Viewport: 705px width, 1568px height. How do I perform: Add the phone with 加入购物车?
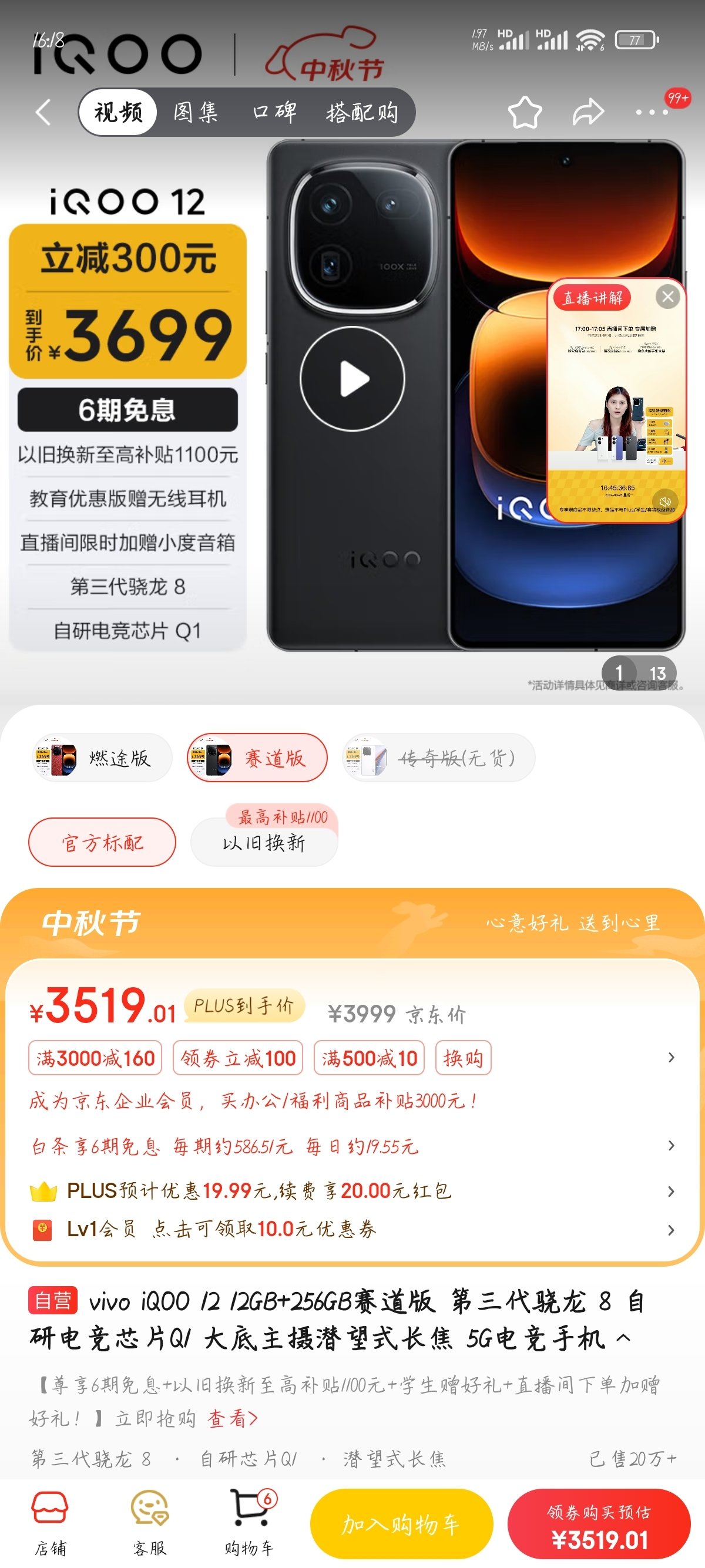pos(401,1523)
